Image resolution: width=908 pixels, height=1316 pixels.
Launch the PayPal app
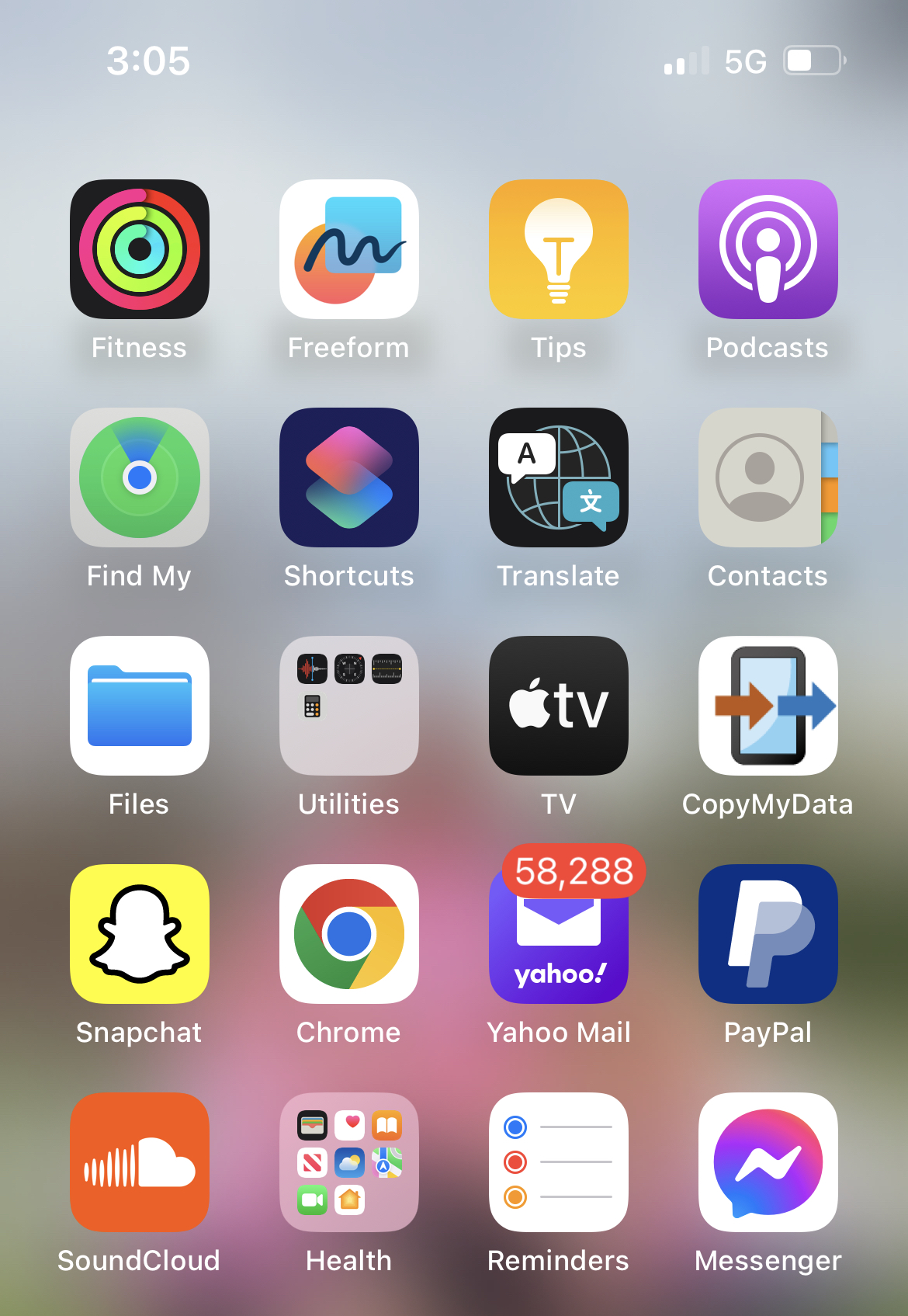768,934
